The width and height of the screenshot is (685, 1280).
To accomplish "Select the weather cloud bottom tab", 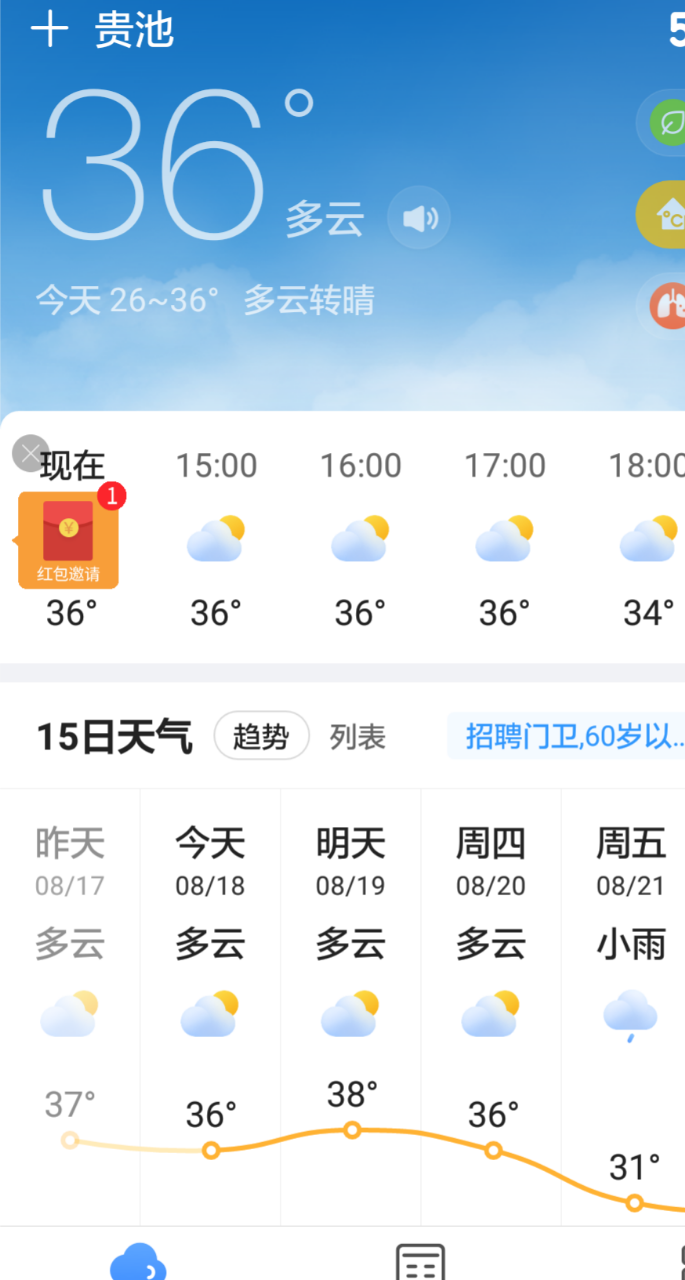I will [x=137, y=1260].
